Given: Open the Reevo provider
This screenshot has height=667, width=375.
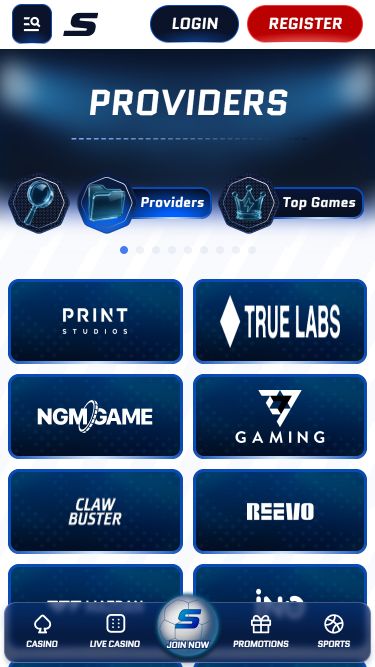Looking at the screenshot, I should pyautogui.click(x=280, y=511).
